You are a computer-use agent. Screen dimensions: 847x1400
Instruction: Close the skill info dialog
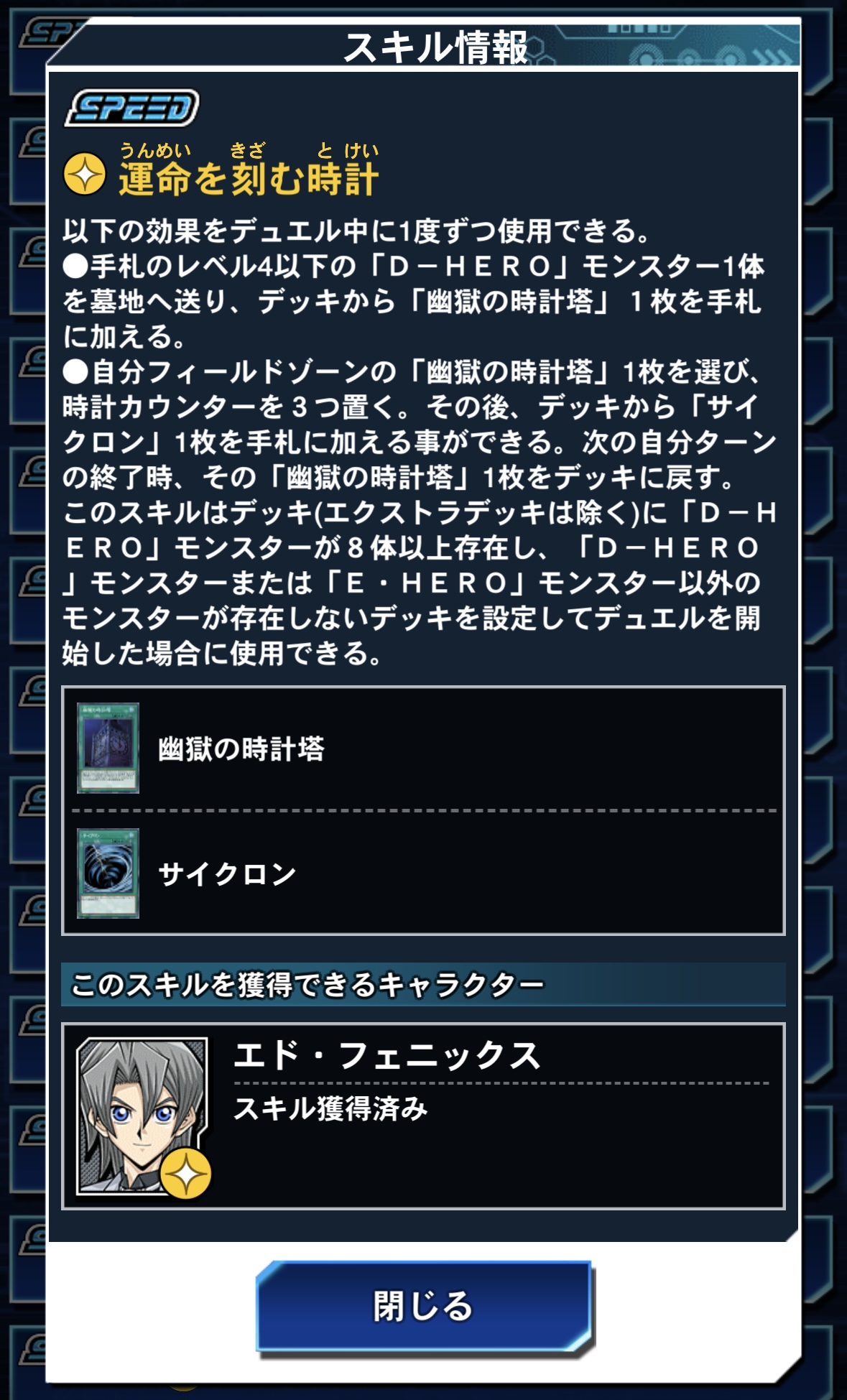pyautogui.click(x=424, y=1307)
